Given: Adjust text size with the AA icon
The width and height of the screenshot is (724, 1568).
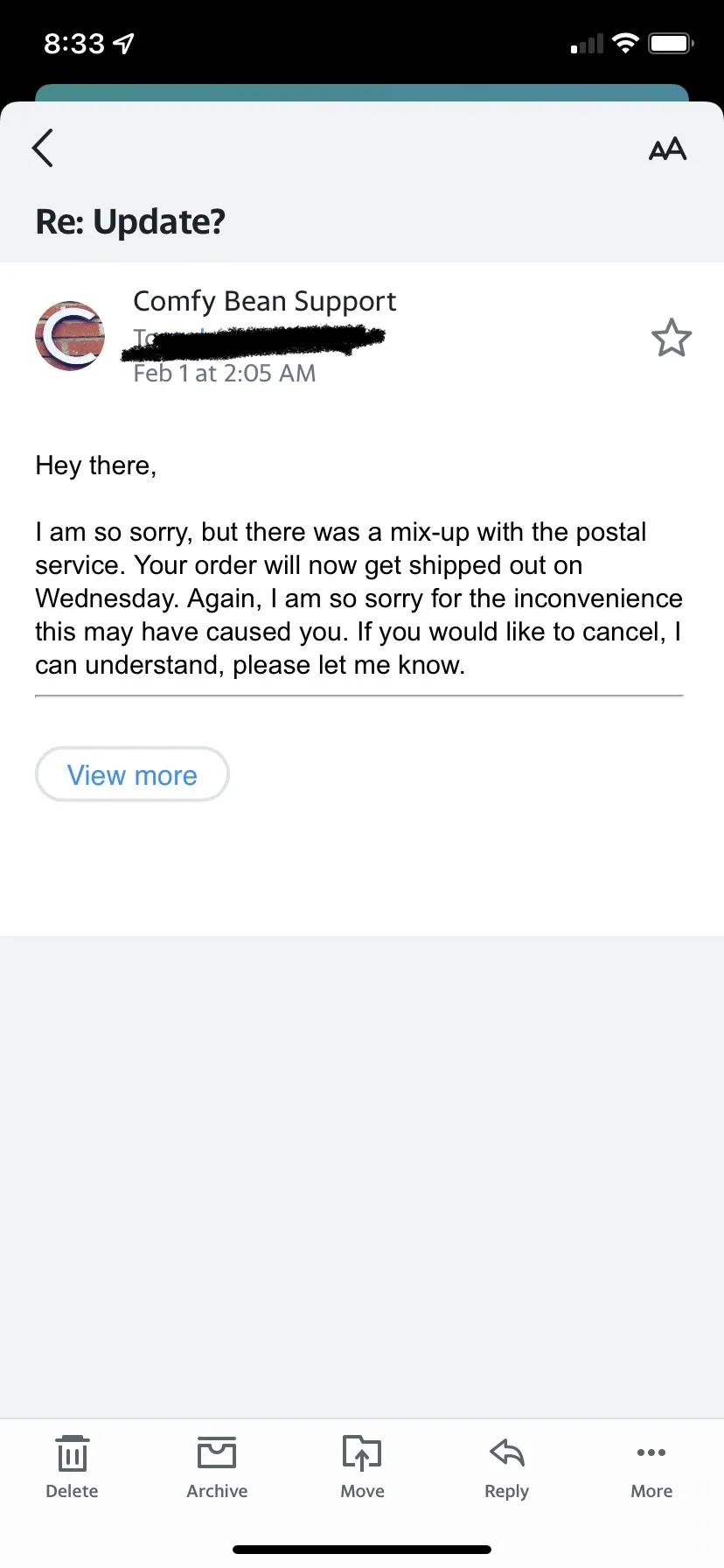Looking at the screenshot, I should click(x=667, y=149).
